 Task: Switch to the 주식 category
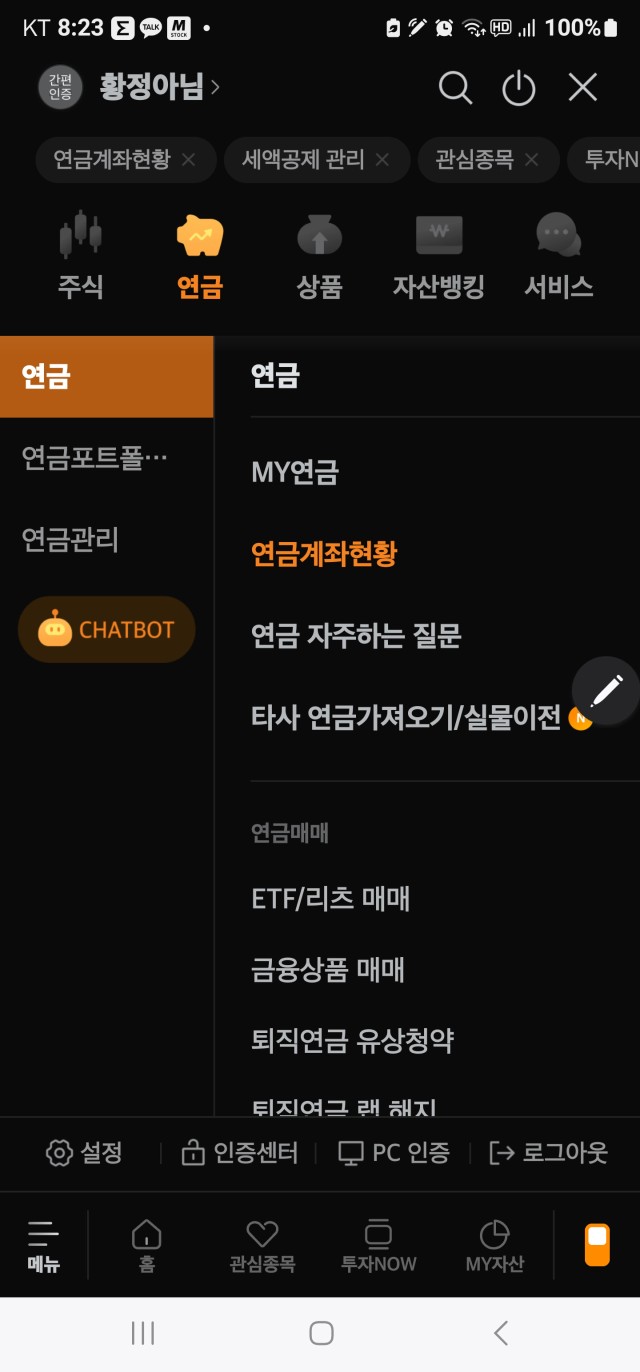[80, 256]
